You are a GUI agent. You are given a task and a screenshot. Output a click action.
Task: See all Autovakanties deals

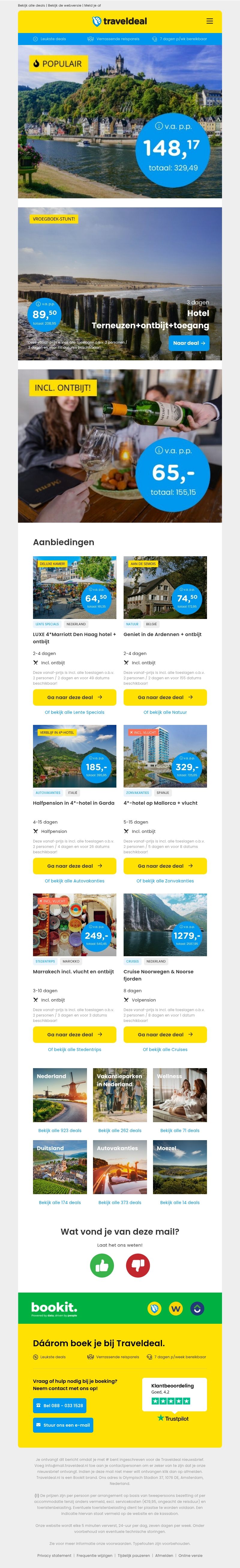click(74, 881)
